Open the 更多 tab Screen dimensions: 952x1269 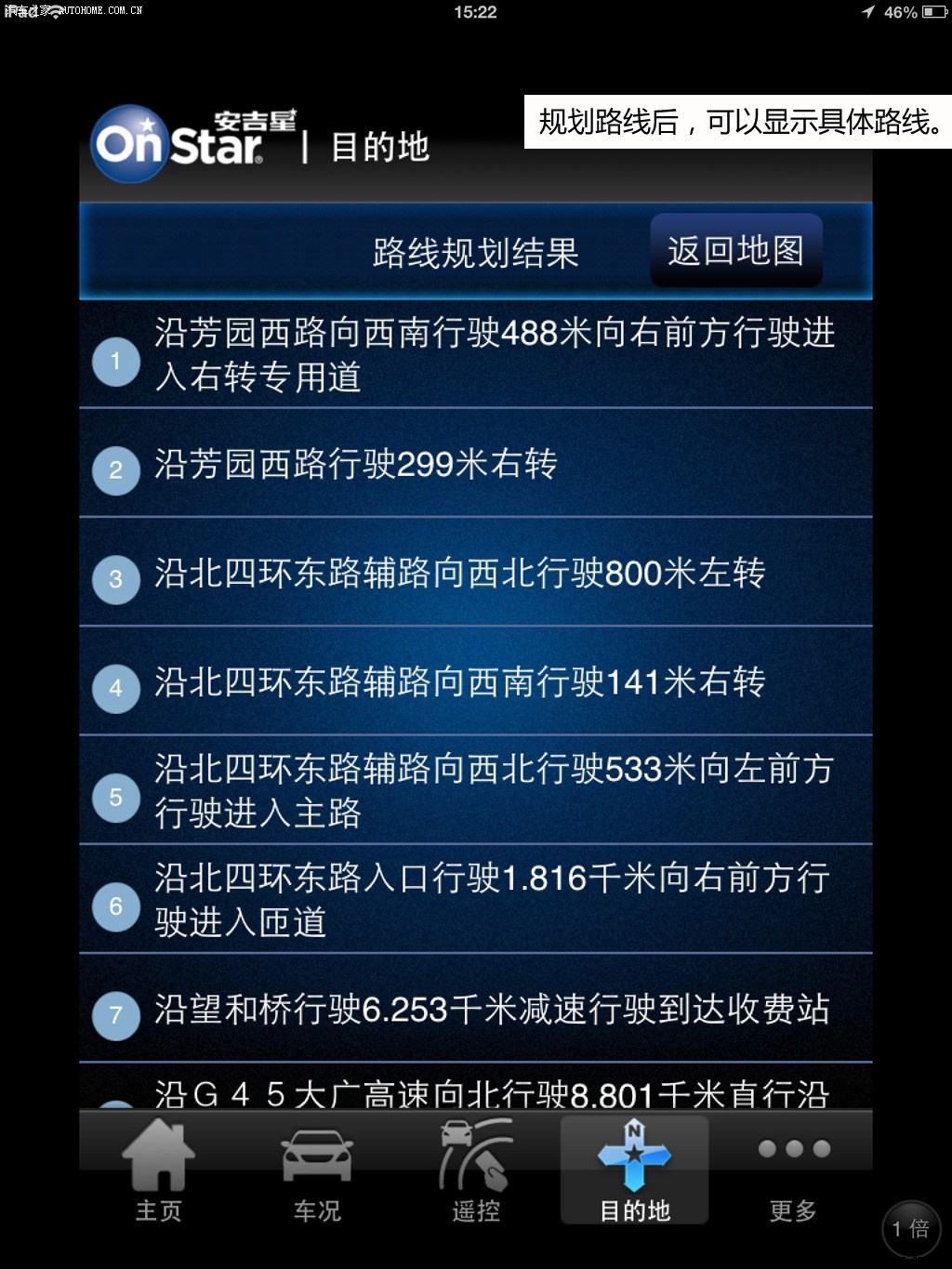click(793, 1170)
